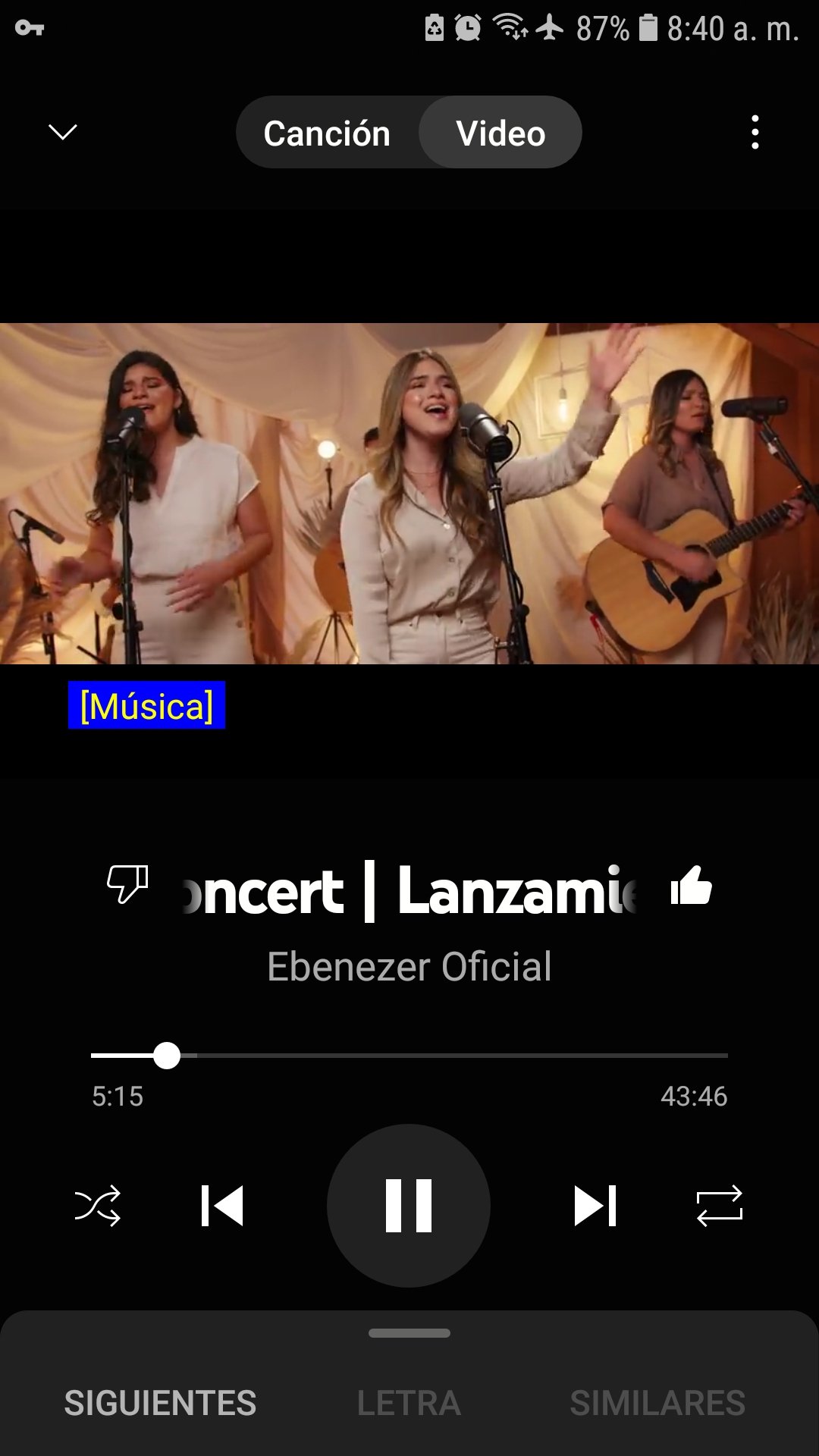819x1456 pixels.
Task: Pause the playback
Action: coord(409,1206)
